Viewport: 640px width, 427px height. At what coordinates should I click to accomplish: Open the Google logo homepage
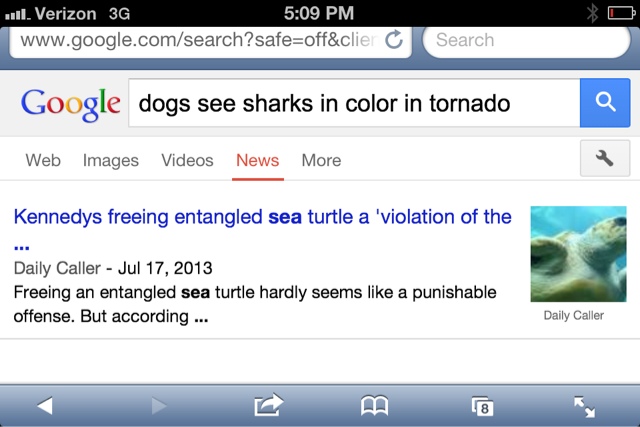[70, 102]
